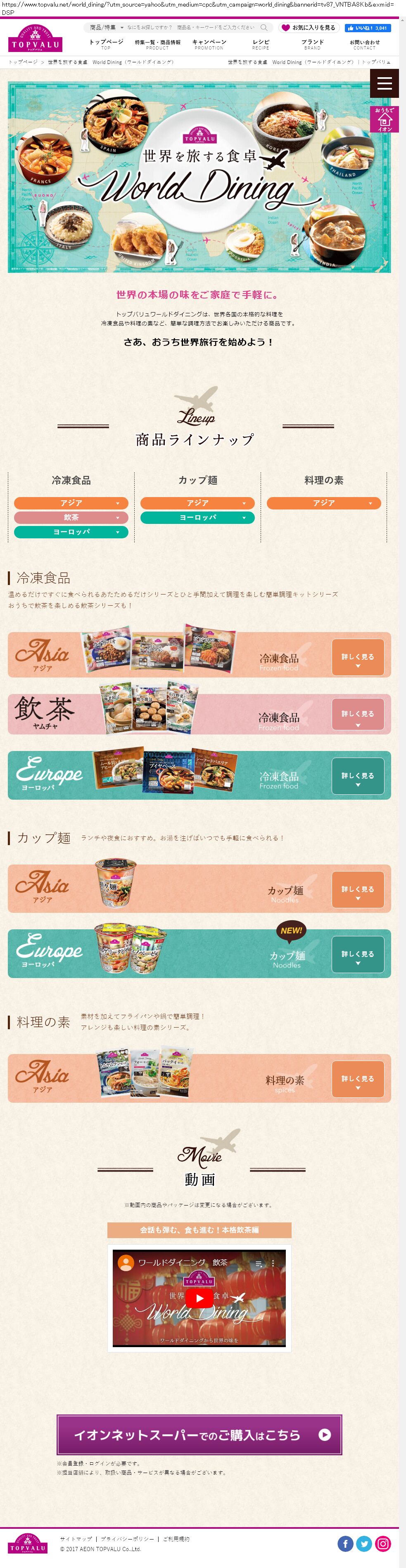View details on the Europe カップ麺 NEW banner
Image resolution: width=406 pixels, height=1568 pixels.
coord(357,955)
